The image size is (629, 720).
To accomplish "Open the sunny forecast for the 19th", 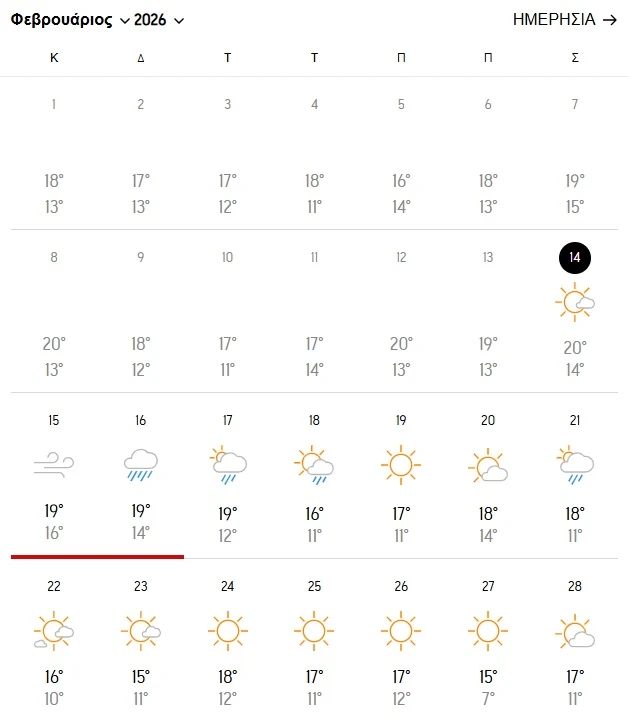I will 401,476.
